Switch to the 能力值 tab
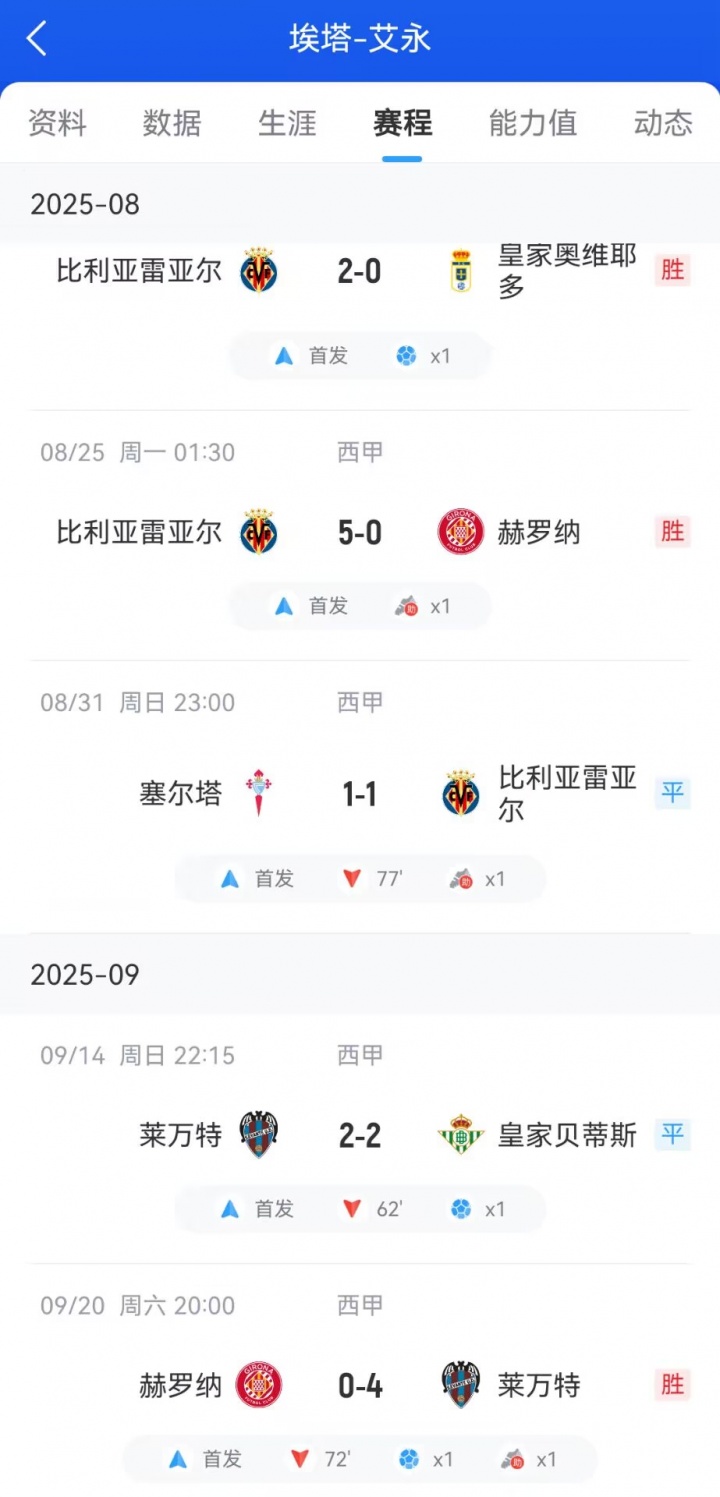This screenshot has height=1497, width=720. (x=532, y=123)
